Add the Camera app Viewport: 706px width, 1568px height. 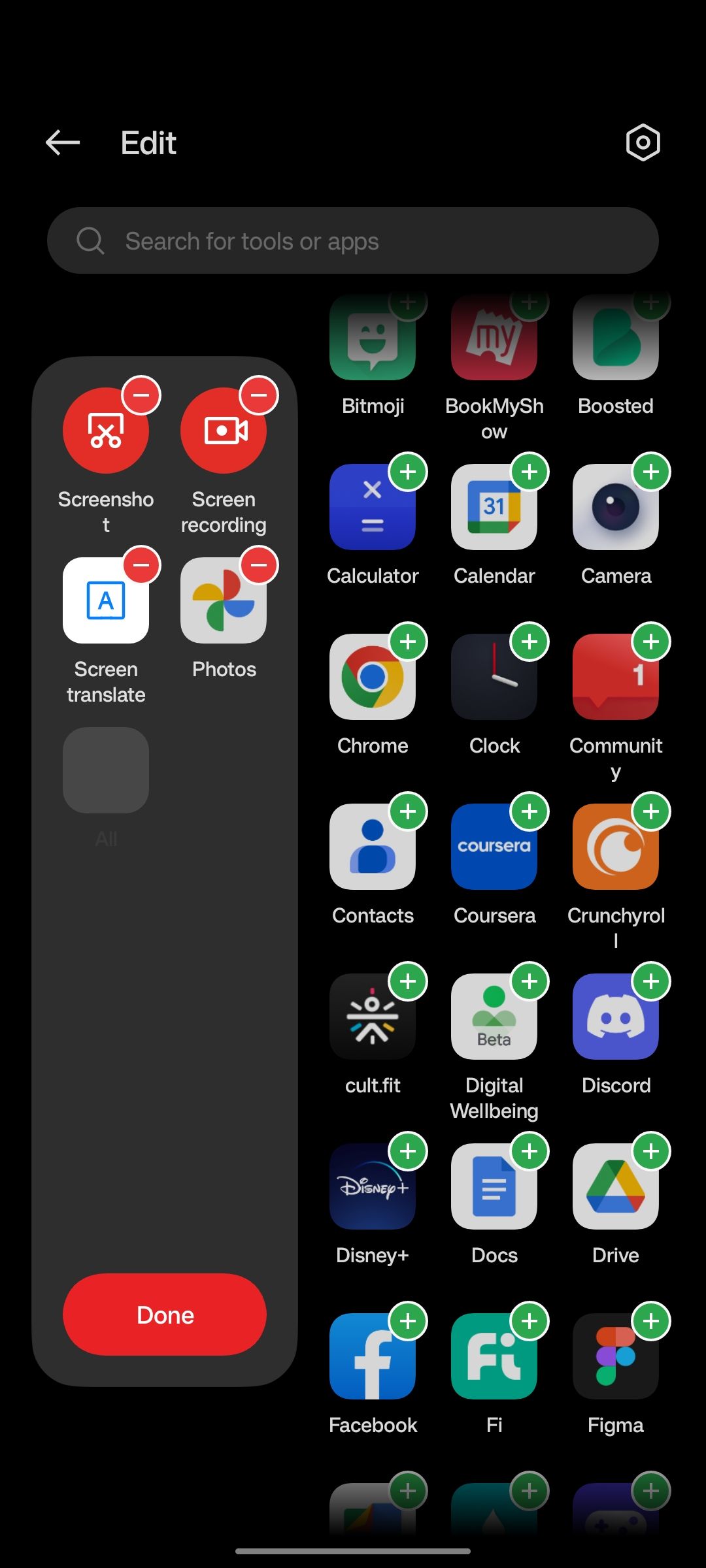click(x=651, y=472)
